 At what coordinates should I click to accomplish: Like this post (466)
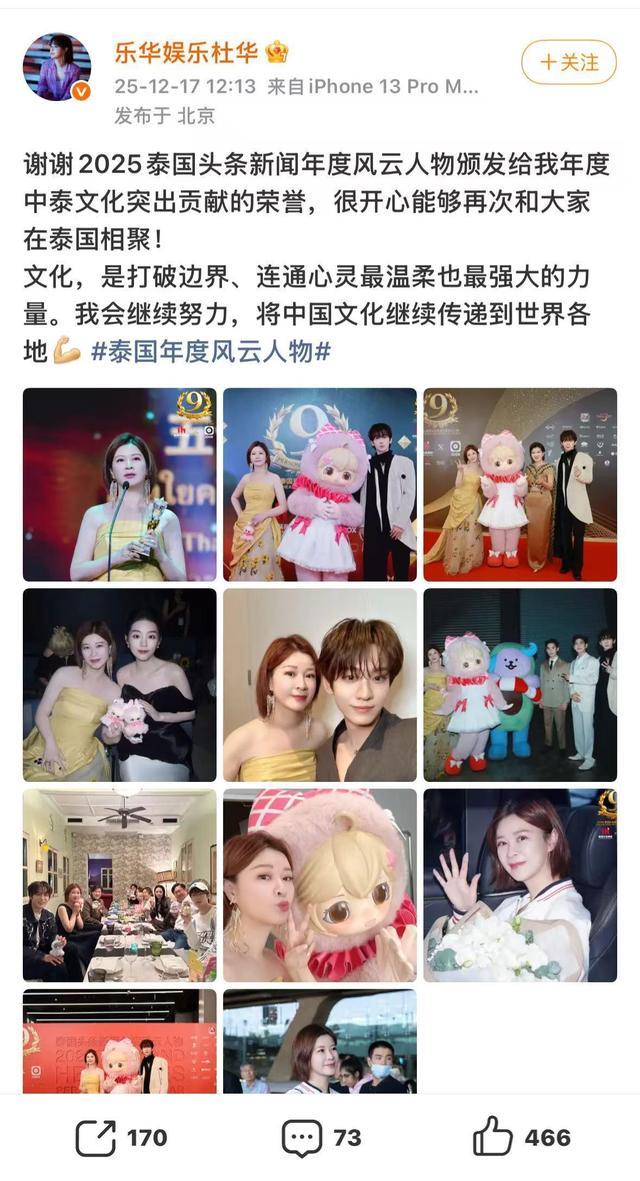(x=520, y=1137)
